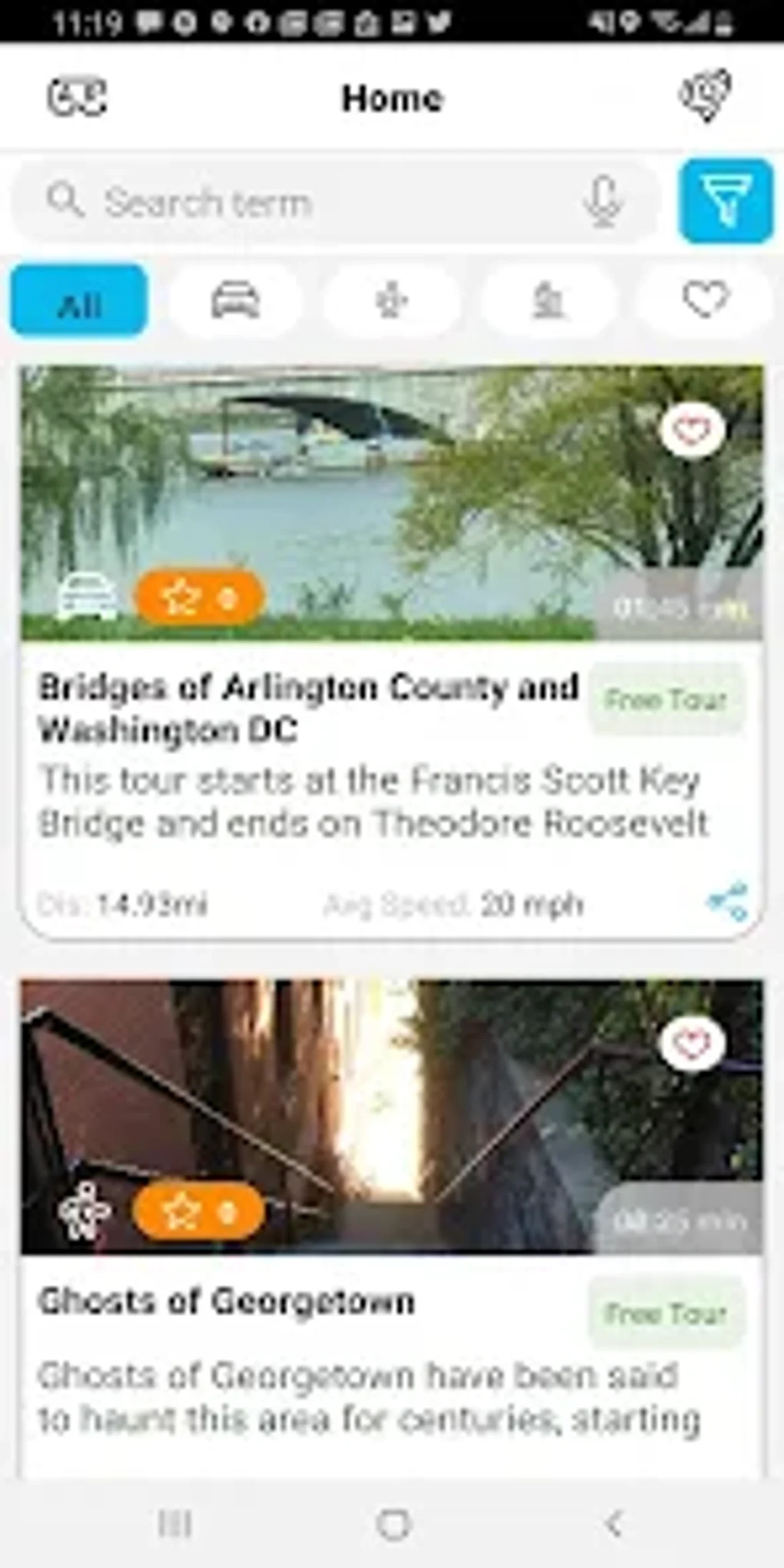Filter tours by the monument category
Image resolution: width=784 pixels, height=1568 pixels.
click(x=548, y=300)
